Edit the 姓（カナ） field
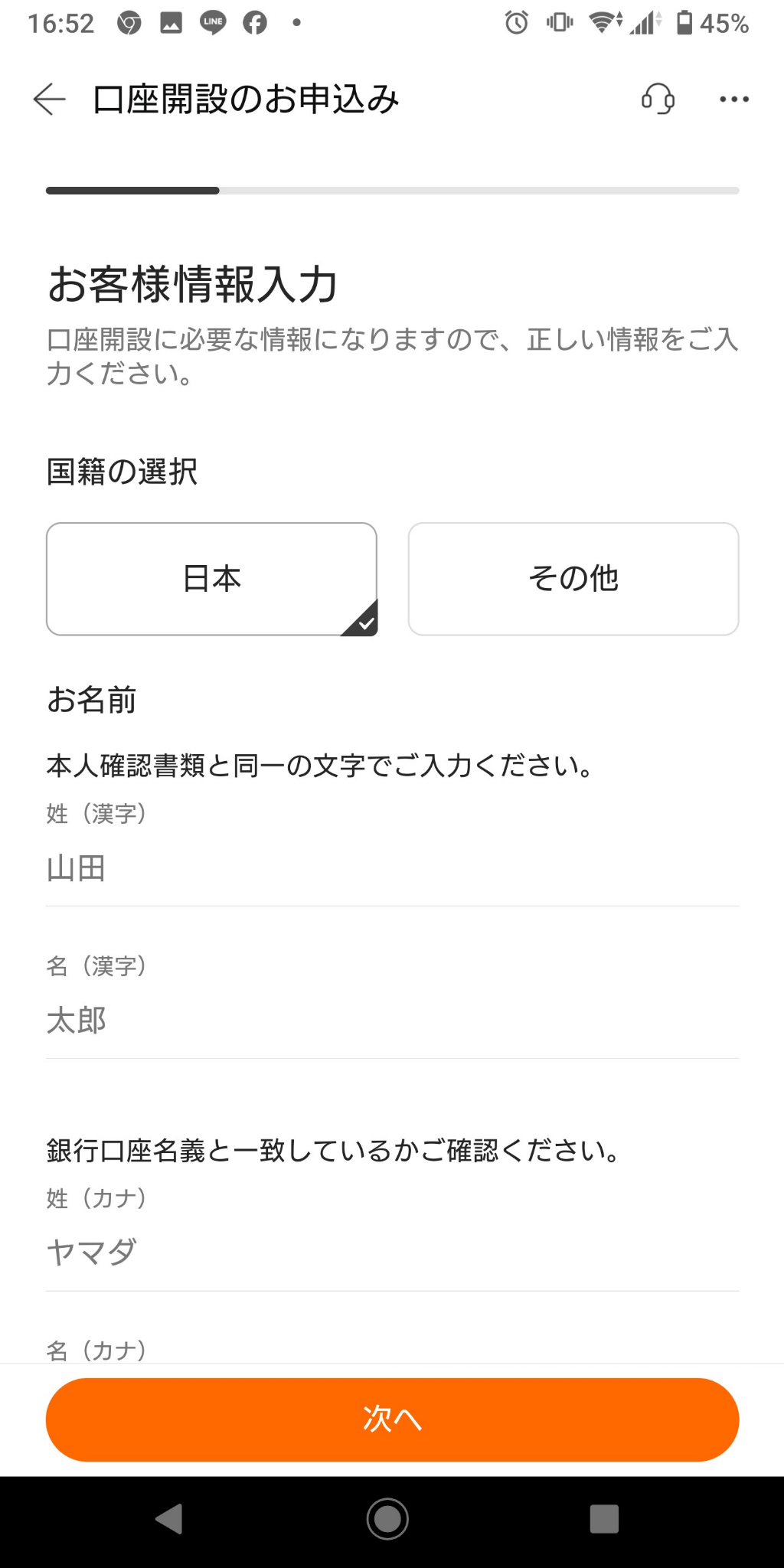Screen dimensions: 784x1568 [x=392, y=1253]
